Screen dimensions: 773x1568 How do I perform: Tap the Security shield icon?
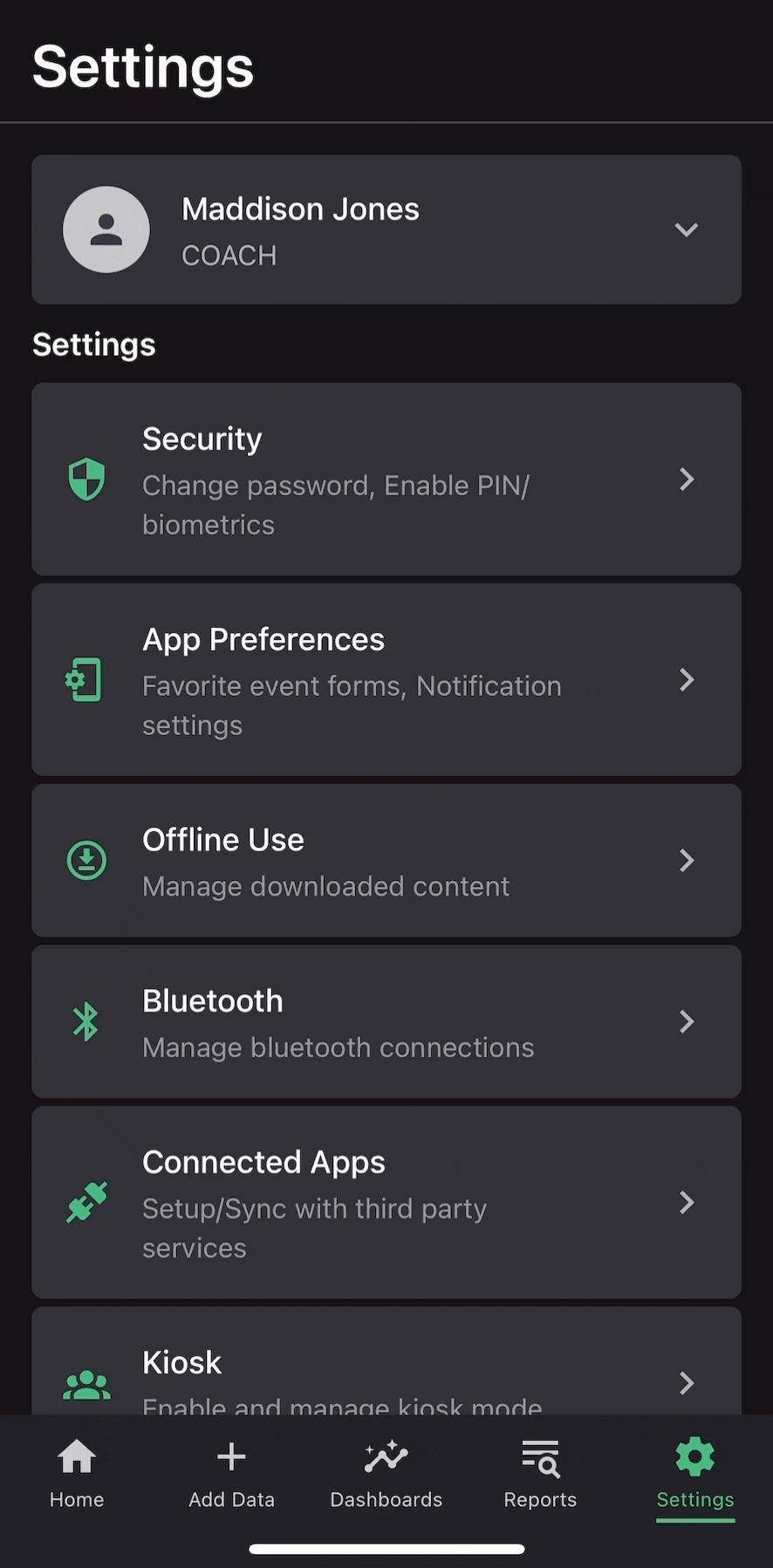[86, 479]
